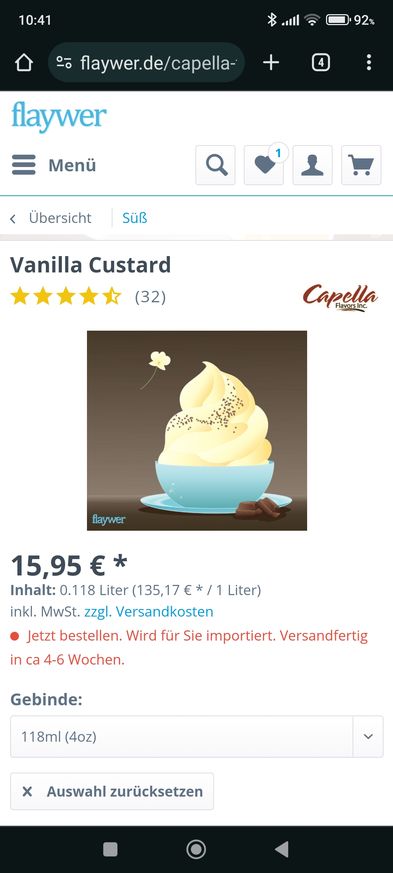
Task: Tap the system back button
Action: [282, 849]
